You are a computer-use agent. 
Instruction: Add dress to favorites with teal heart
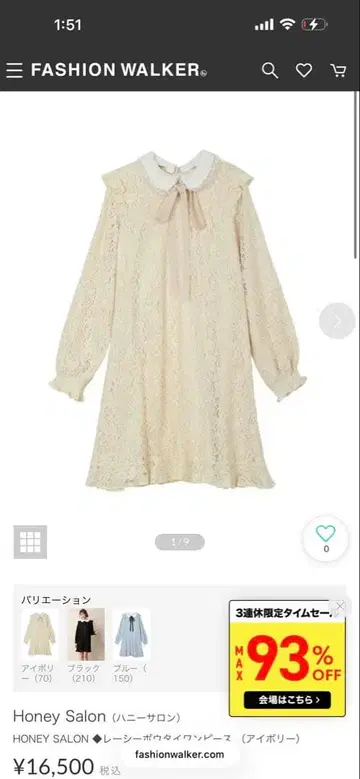click(326, 539)
